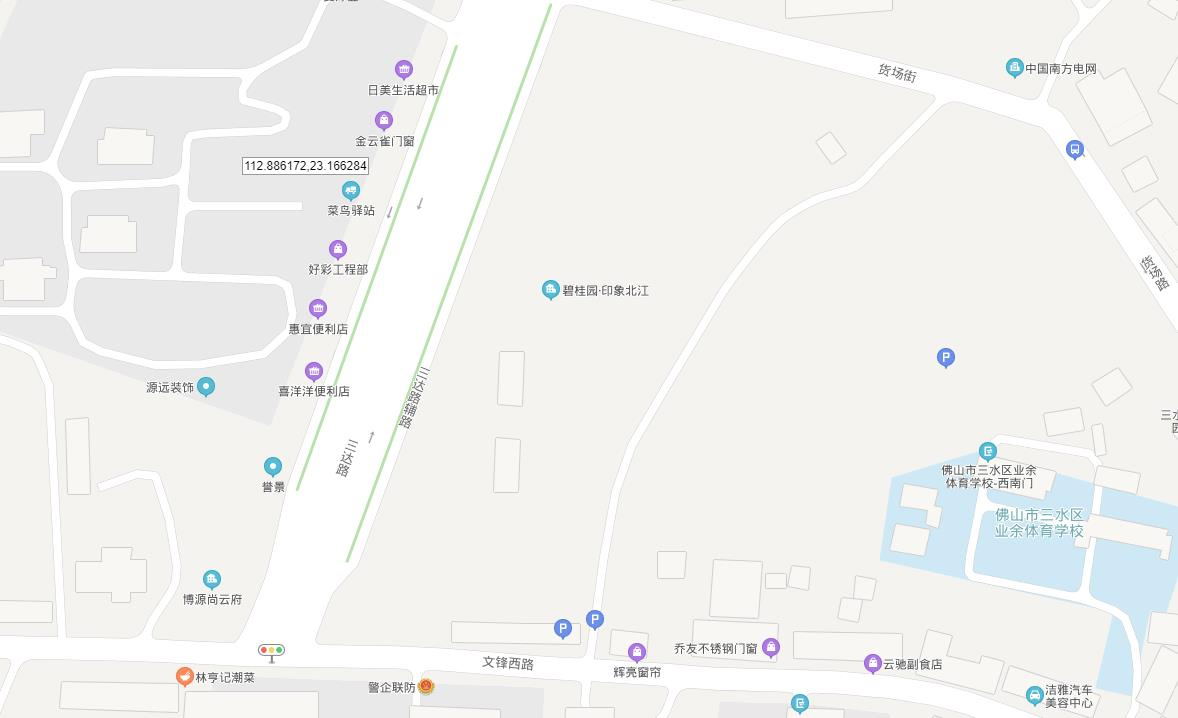Open 日美生活超市 supermarket marker

[404, 69]
